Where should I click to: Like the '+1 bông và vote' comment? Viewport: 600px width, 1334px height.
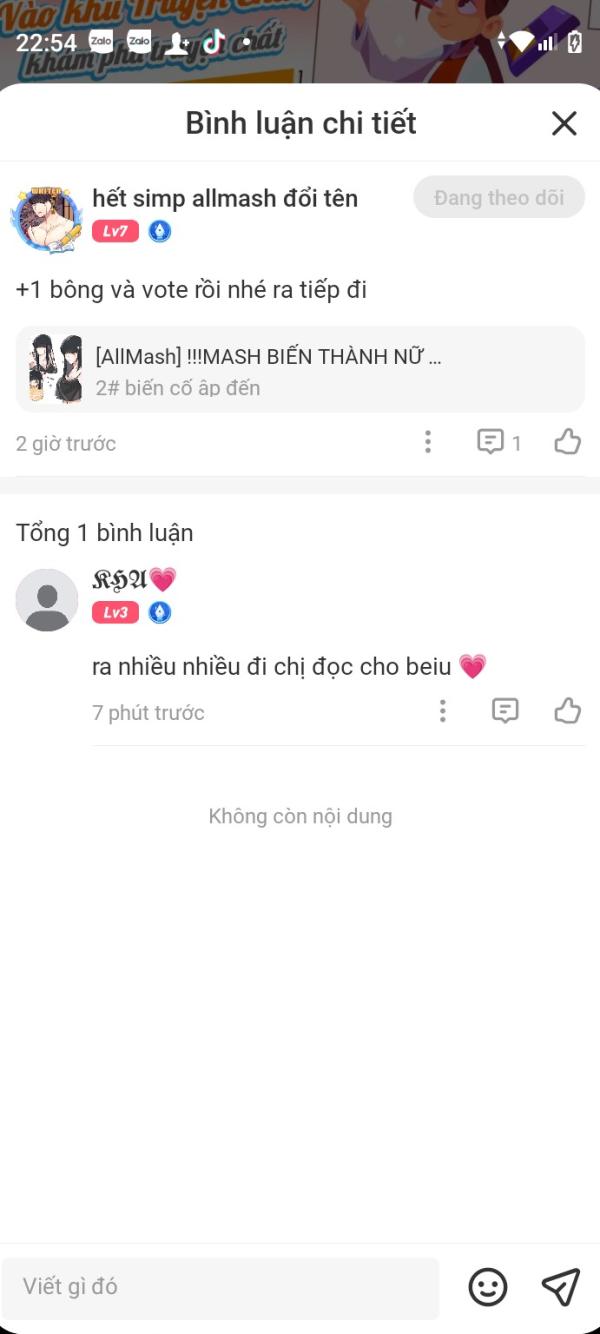pos(568,442)
